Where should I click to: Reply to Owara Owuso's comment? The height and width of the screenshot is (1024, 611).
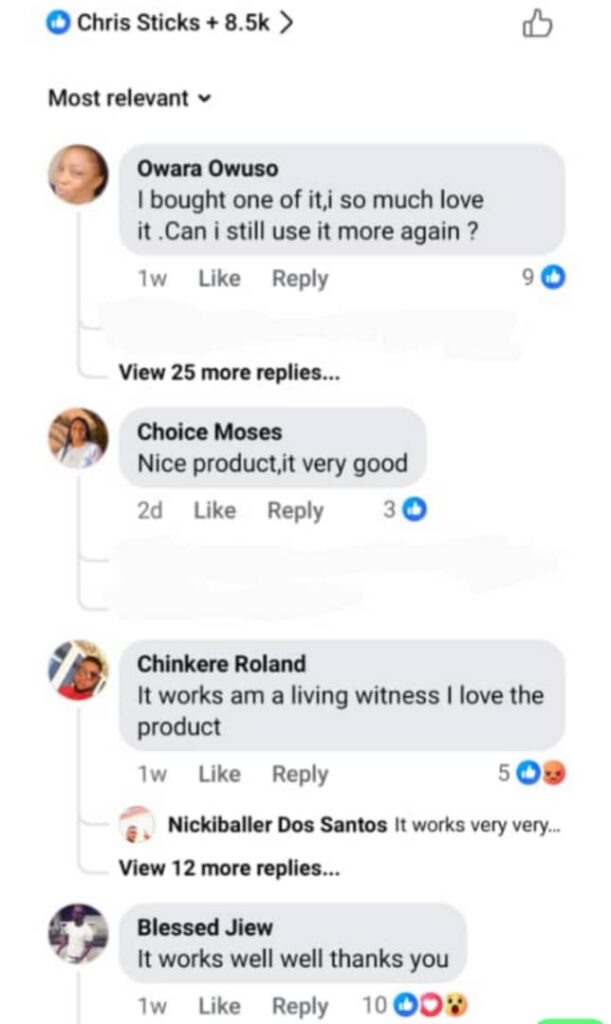coord(300,279)
